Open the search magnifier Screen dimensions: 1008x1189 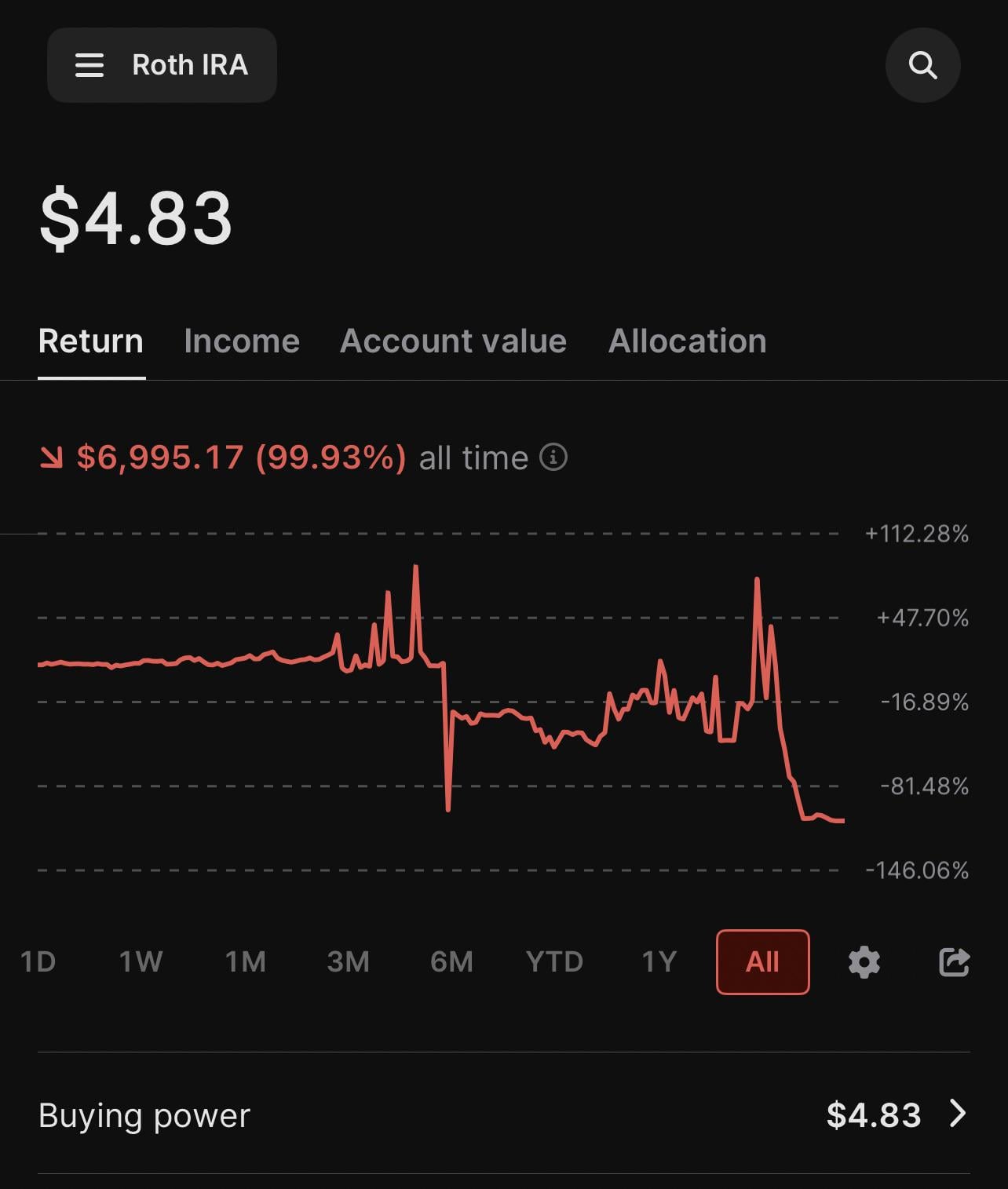(x=922, y=65)
